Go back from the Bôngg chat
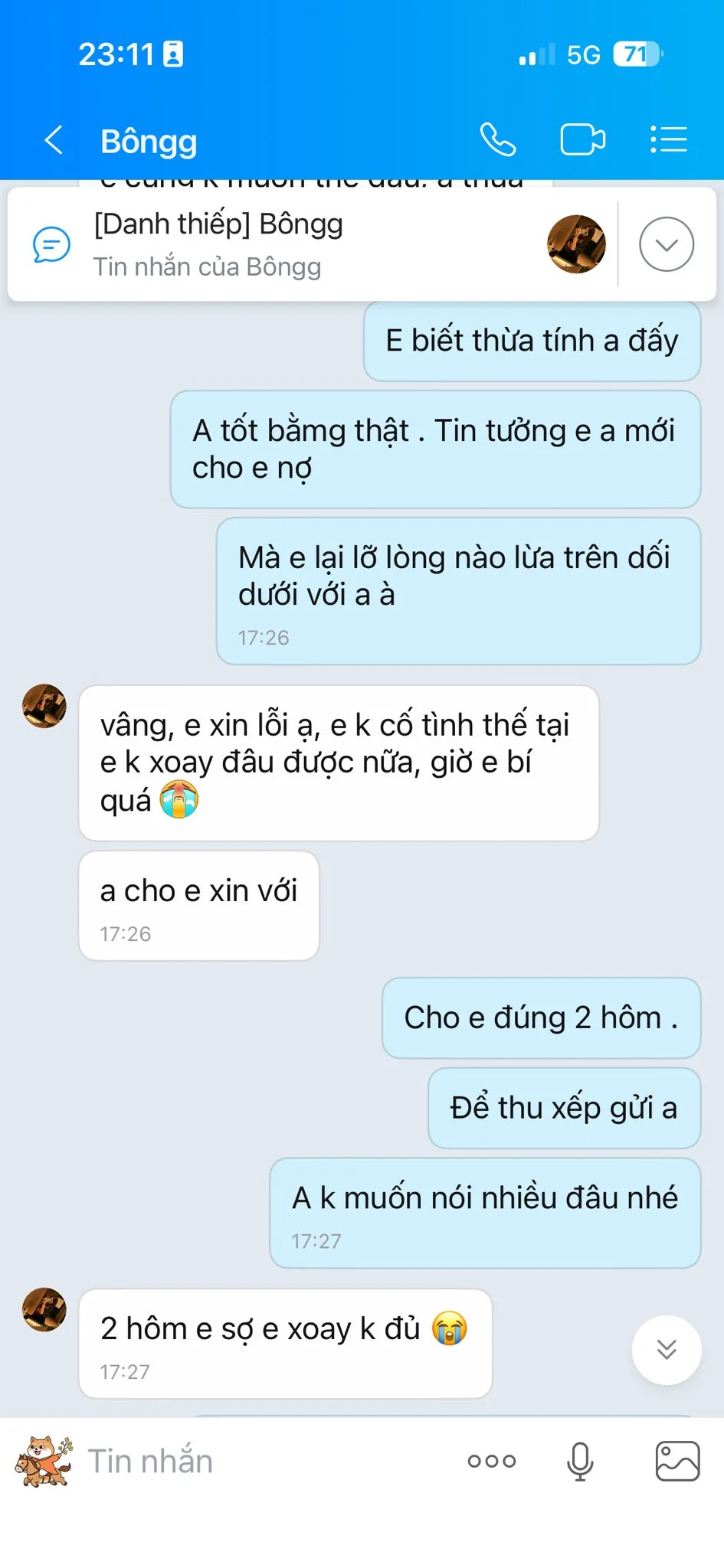The width and height of the screenshot is (724, 1568). pyautogui.click(x=54, y=140)
